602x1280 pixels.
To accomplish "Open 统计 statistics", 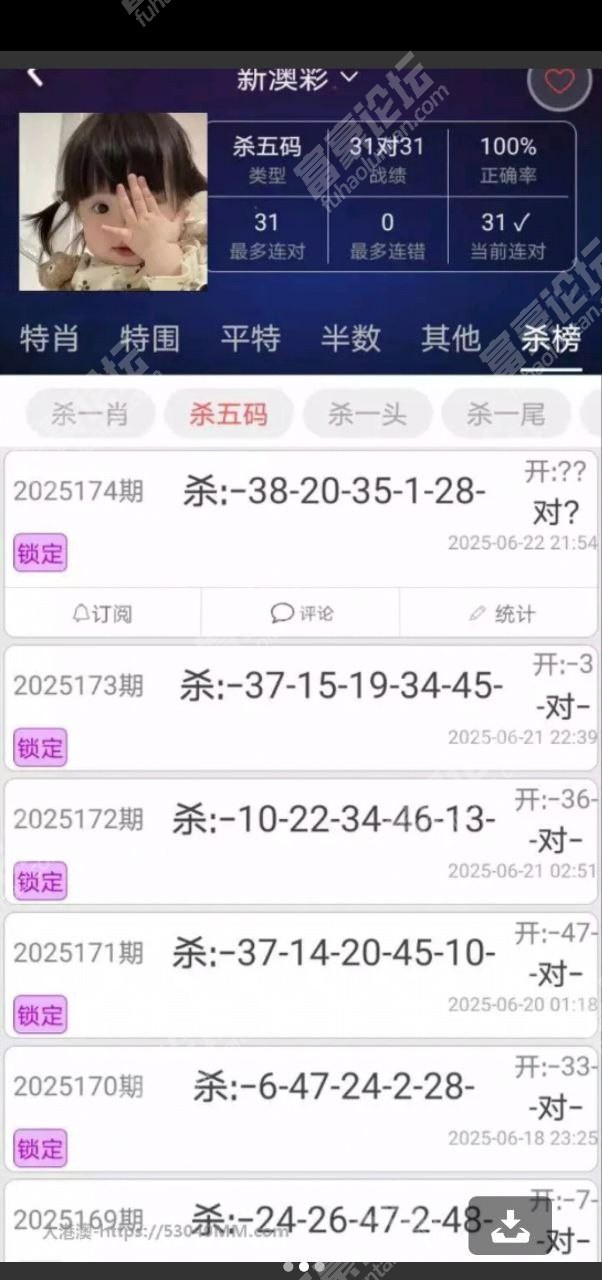I will pos(499,613).
